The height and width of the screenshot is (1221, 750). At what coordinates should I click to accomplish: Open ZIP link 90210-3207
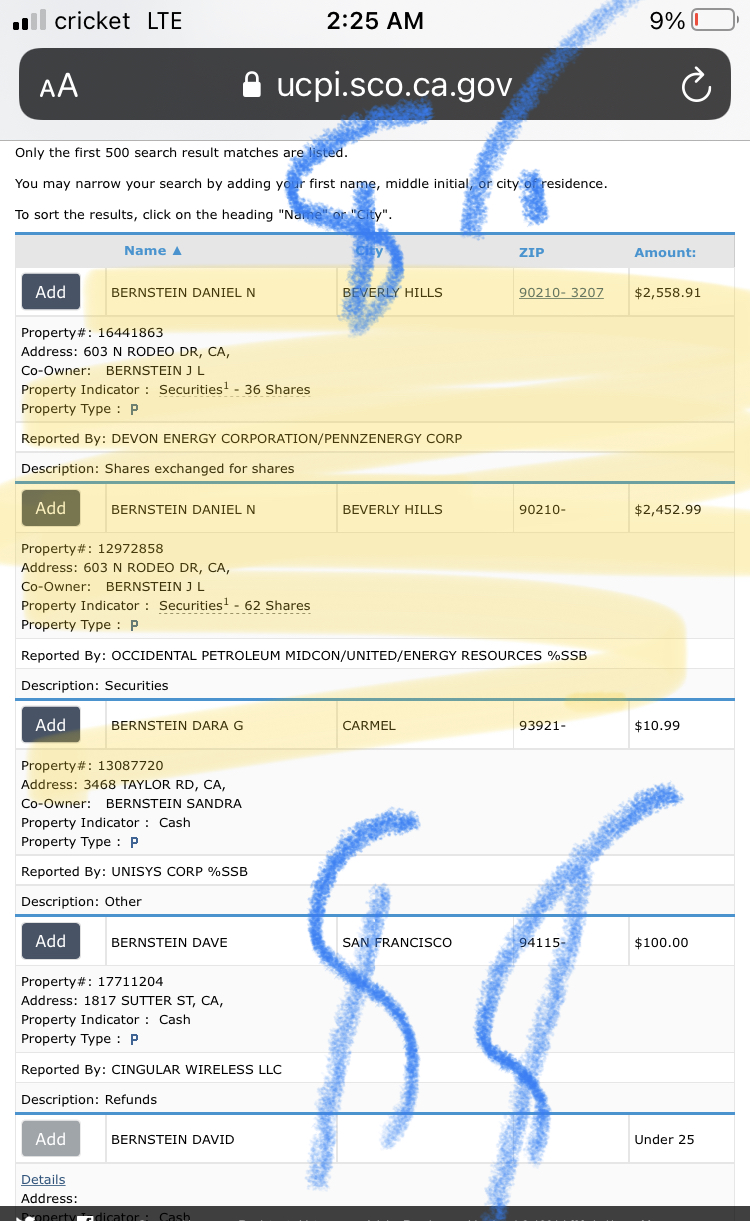561,293
